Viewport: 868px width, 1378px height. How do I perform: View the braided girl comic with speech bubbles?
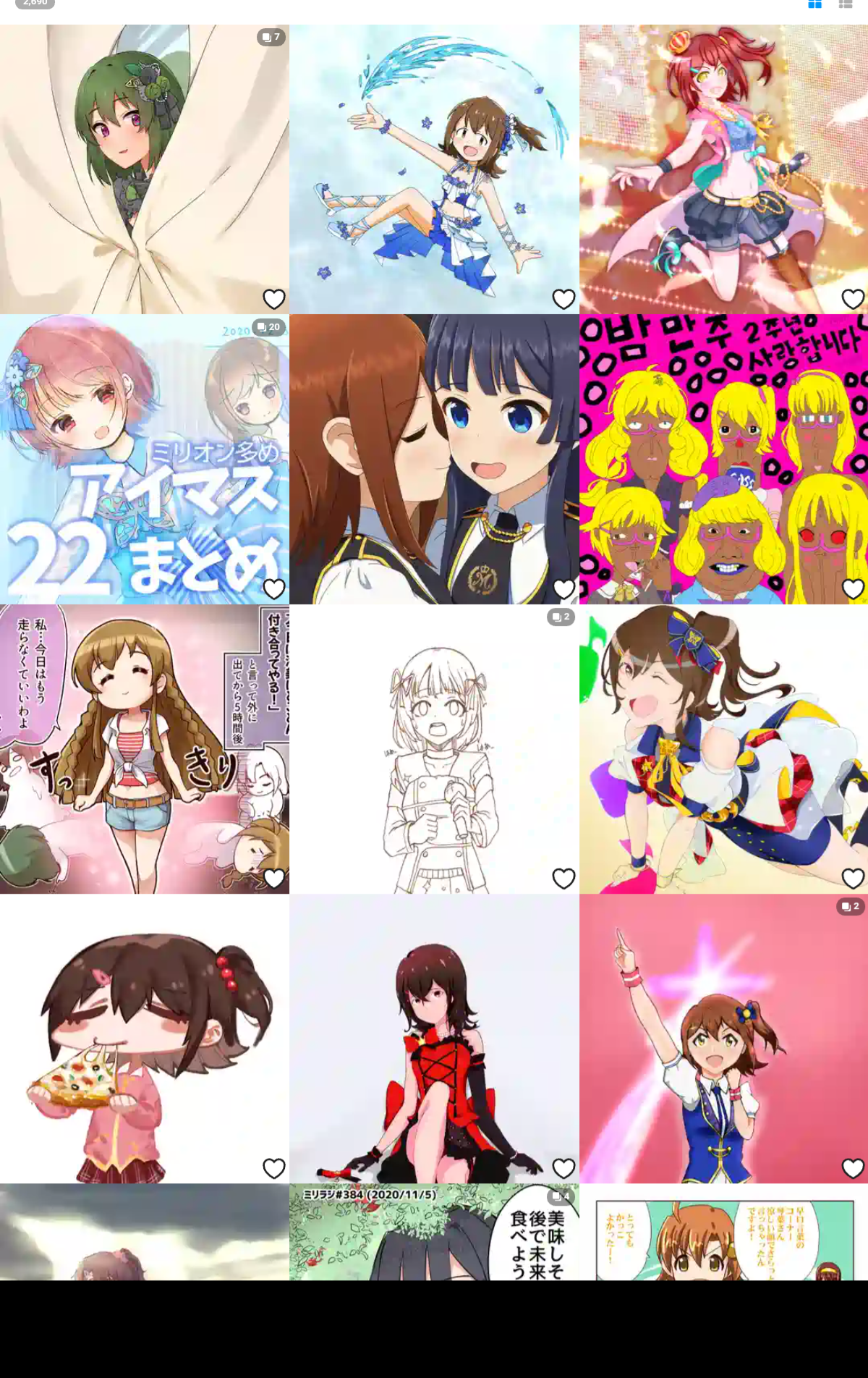145,748
